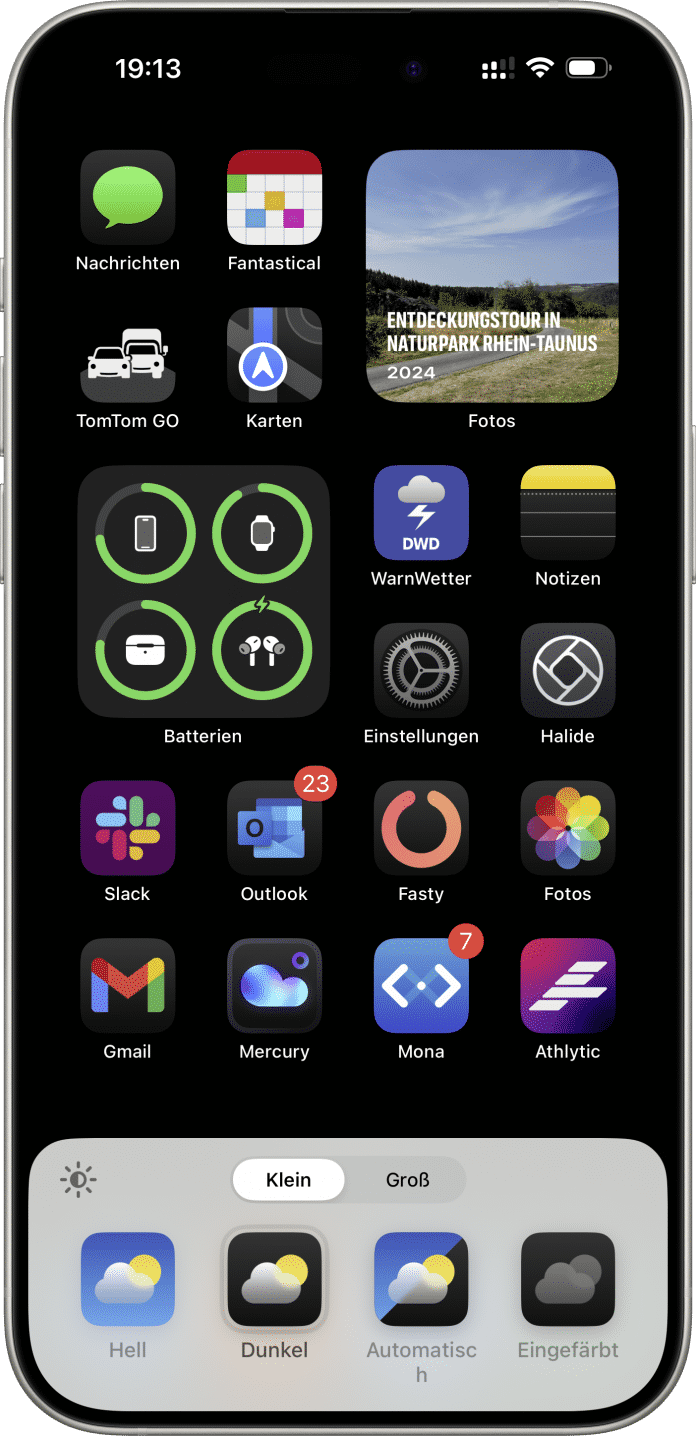Launch Fantastical calendar
Image resolution: width=696 pixels, height=1436 pixels.
pos(274,198)
